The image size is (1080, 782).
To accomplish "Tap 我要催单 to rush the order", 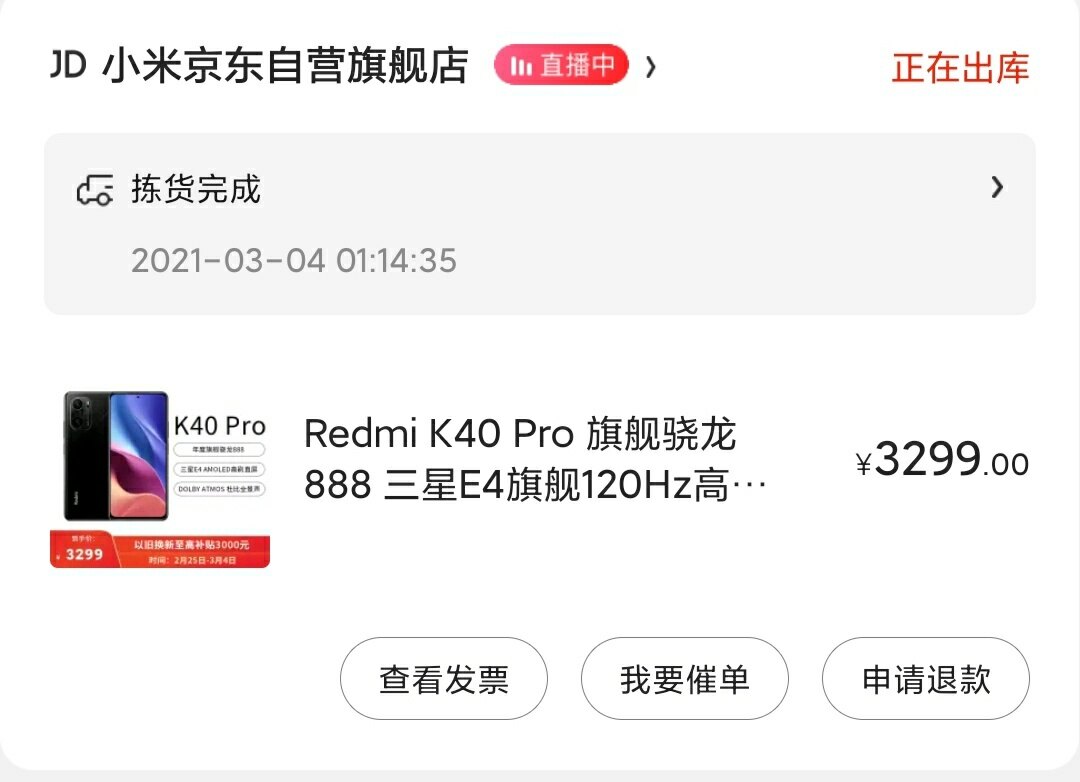I will (x=685, y=679).
